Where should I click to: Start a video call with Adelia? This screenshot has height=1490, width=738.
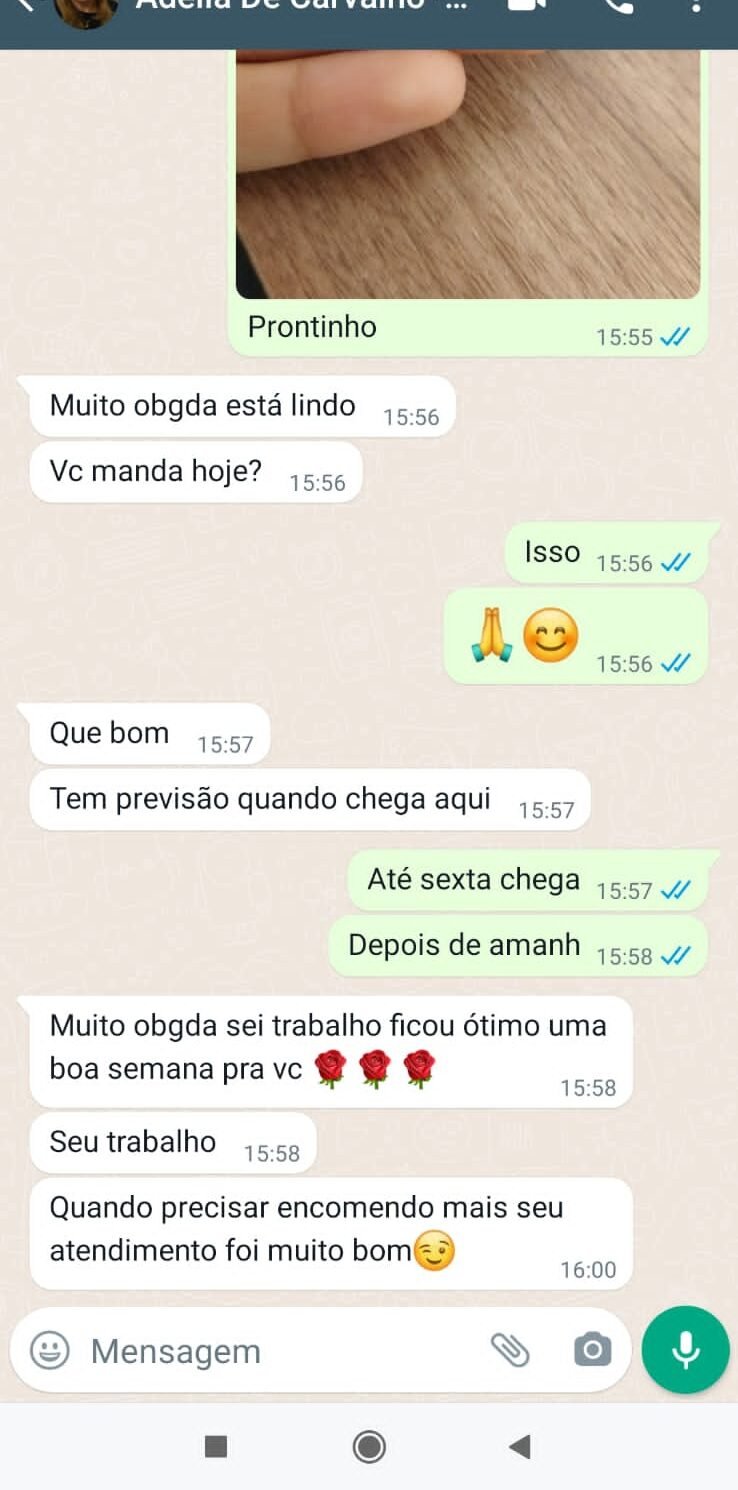[x=524, y=10]
